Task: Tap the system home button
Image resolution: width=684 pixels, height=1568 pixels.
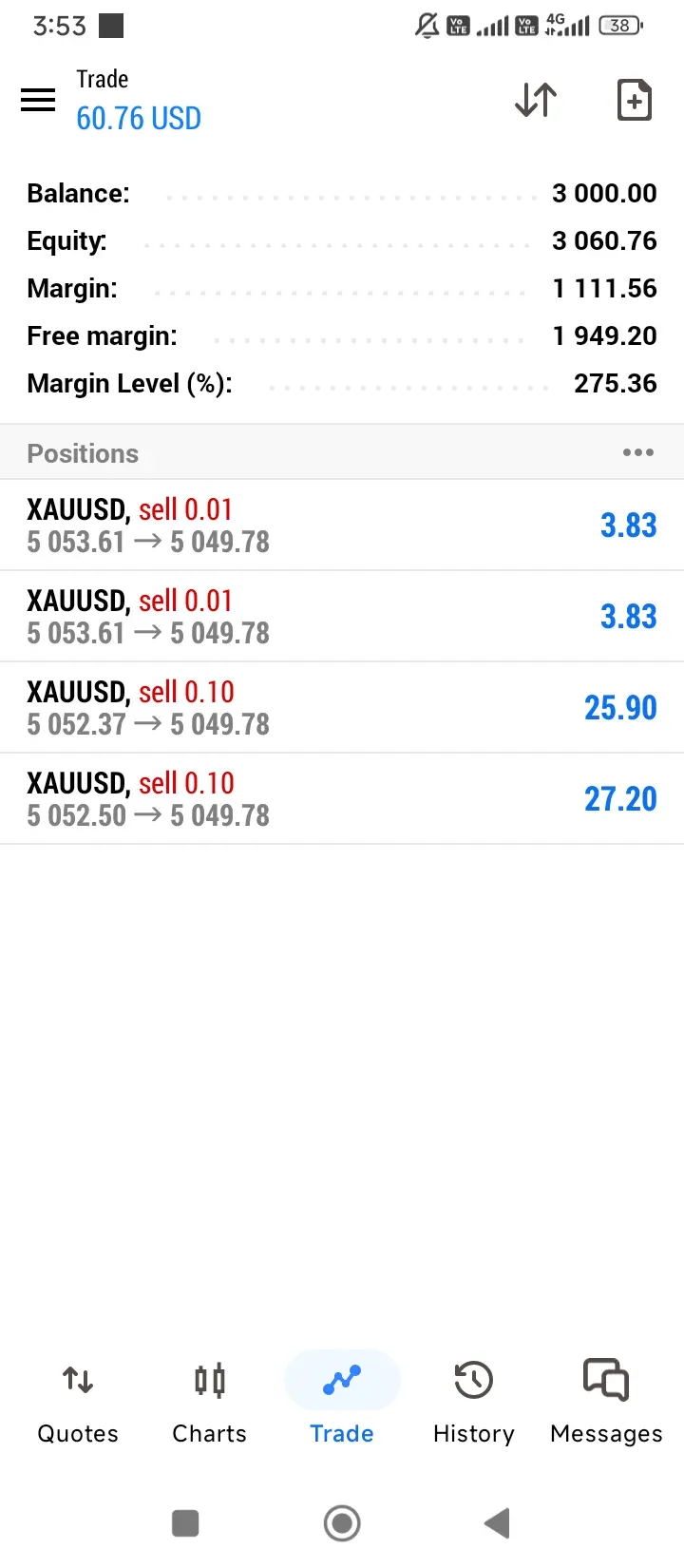Action: click(342, 1523)
